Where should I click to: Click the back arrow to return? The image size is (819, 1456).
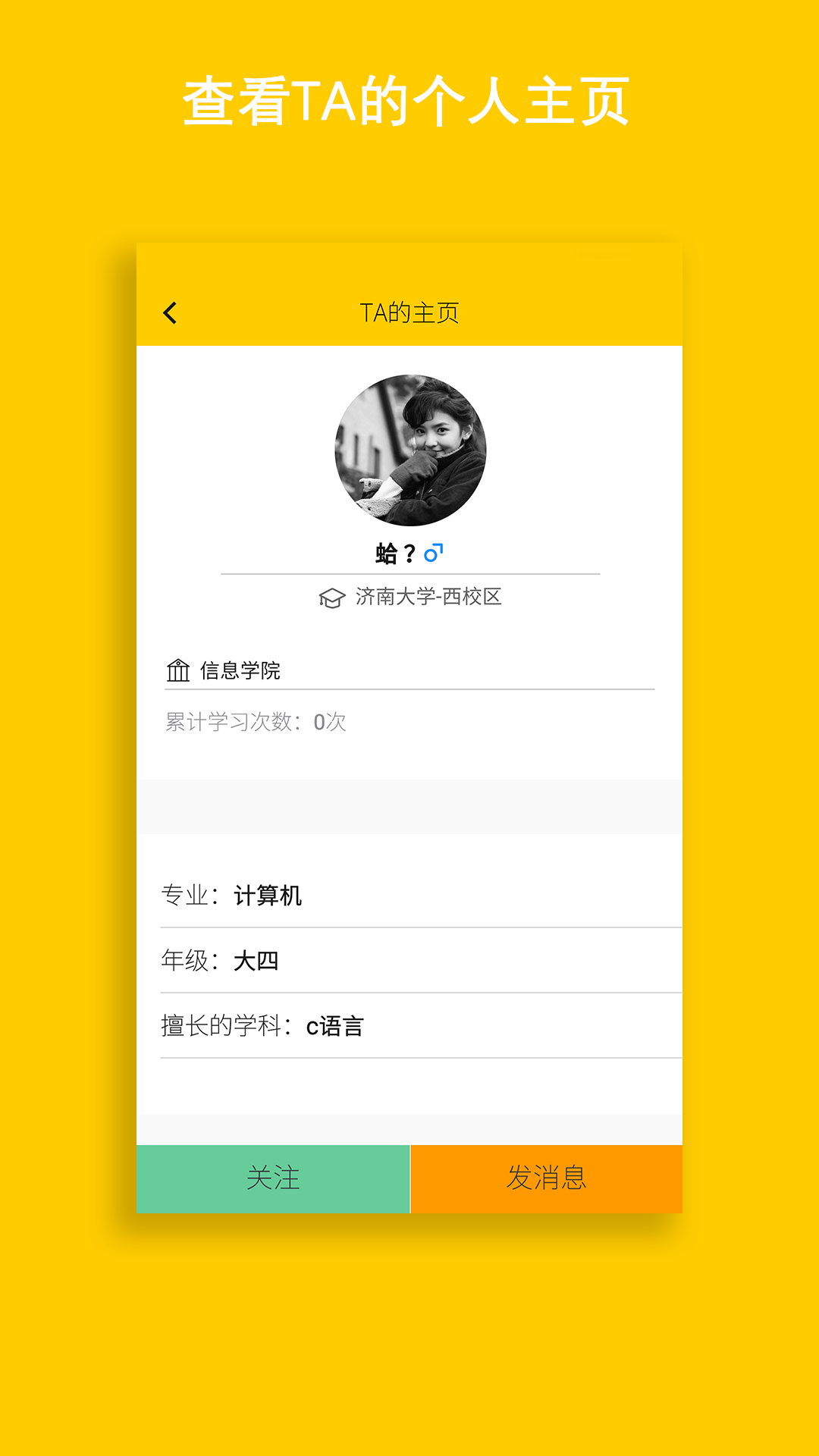pos(171,311)
